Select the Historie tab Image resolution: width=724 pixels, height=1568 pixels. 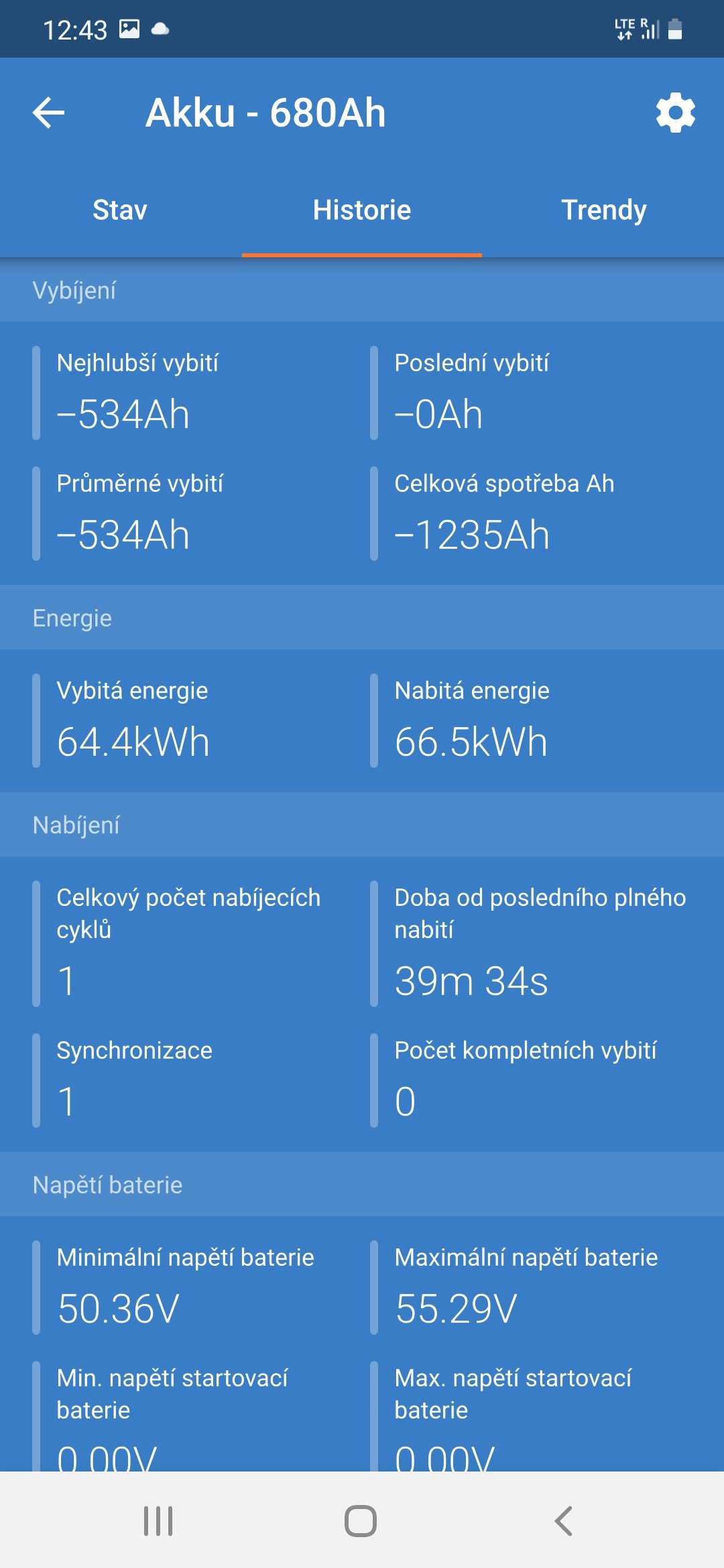pos(362,210)
